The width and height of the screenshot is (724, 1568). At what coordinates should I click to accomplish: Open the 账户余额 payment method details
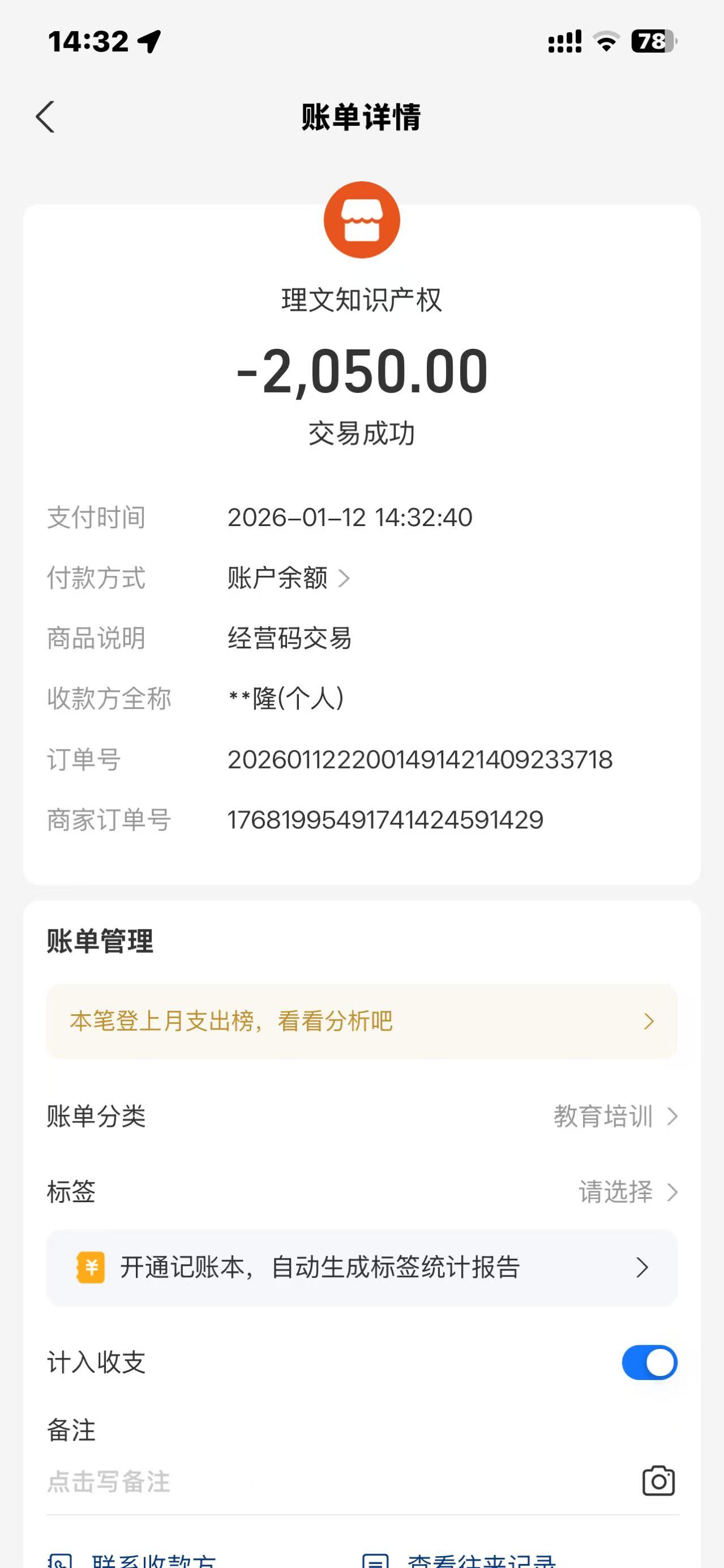[288, 578]
